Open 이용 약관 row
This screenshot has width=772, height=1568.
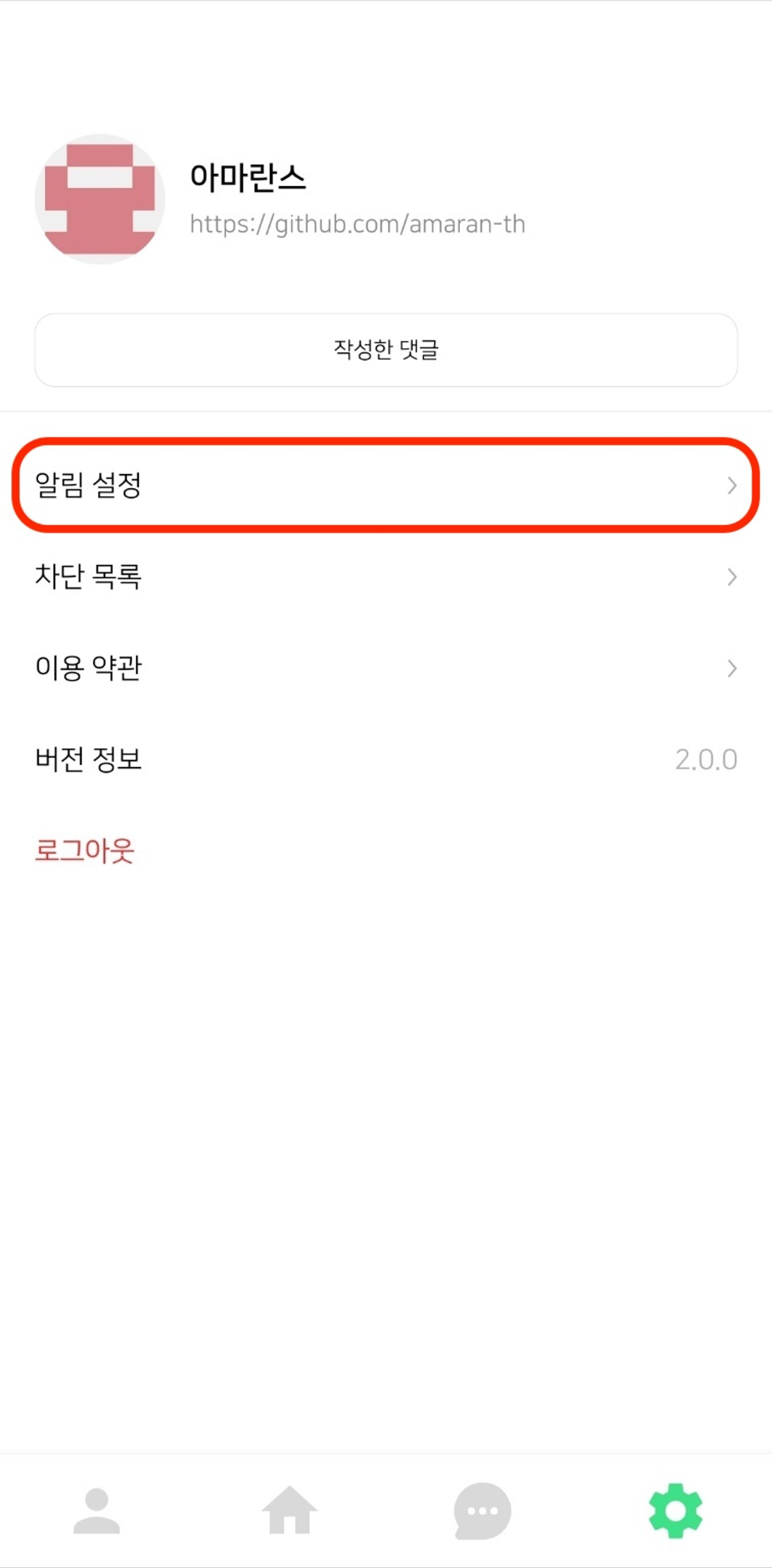[386, 668]
